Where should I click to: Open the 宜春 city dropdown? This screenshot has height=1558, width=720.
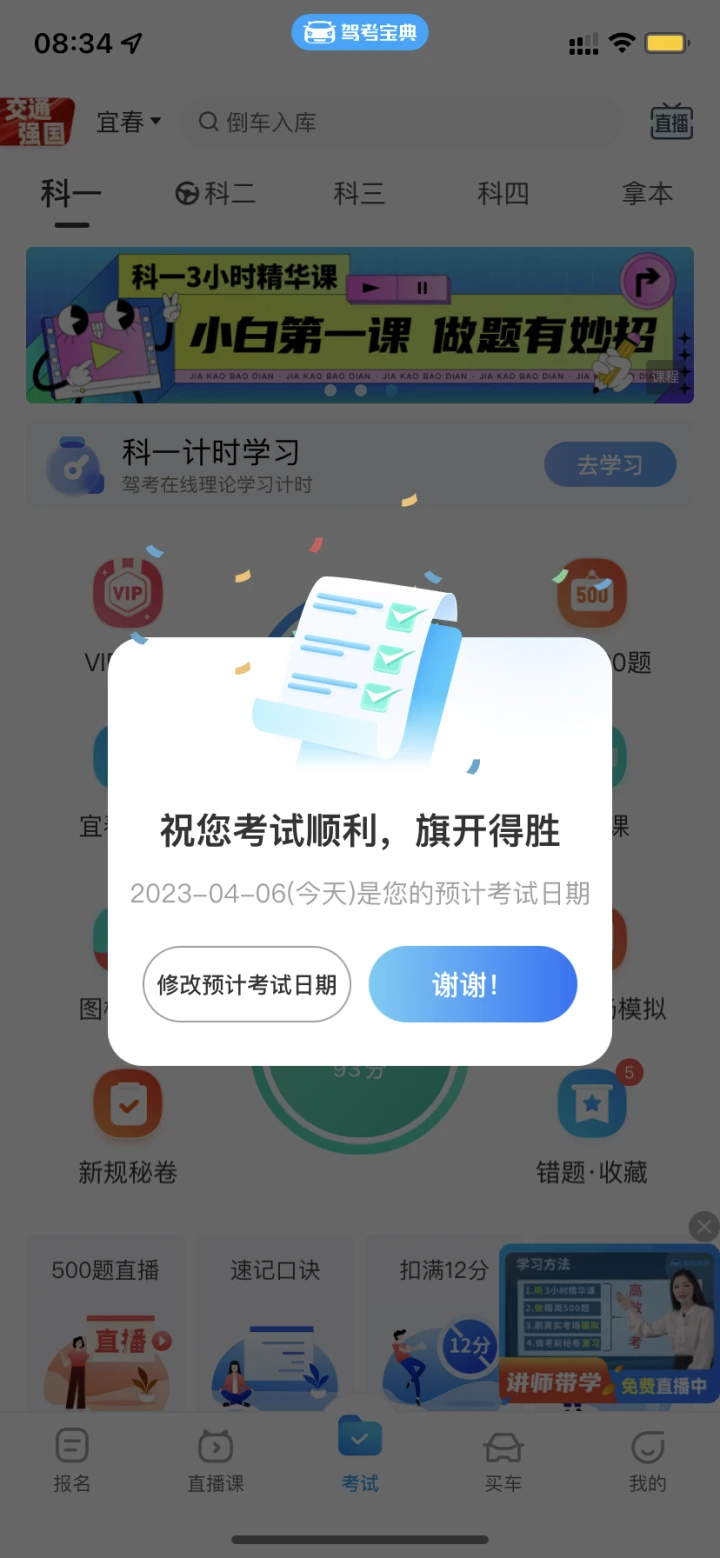[x=128, y=122]
